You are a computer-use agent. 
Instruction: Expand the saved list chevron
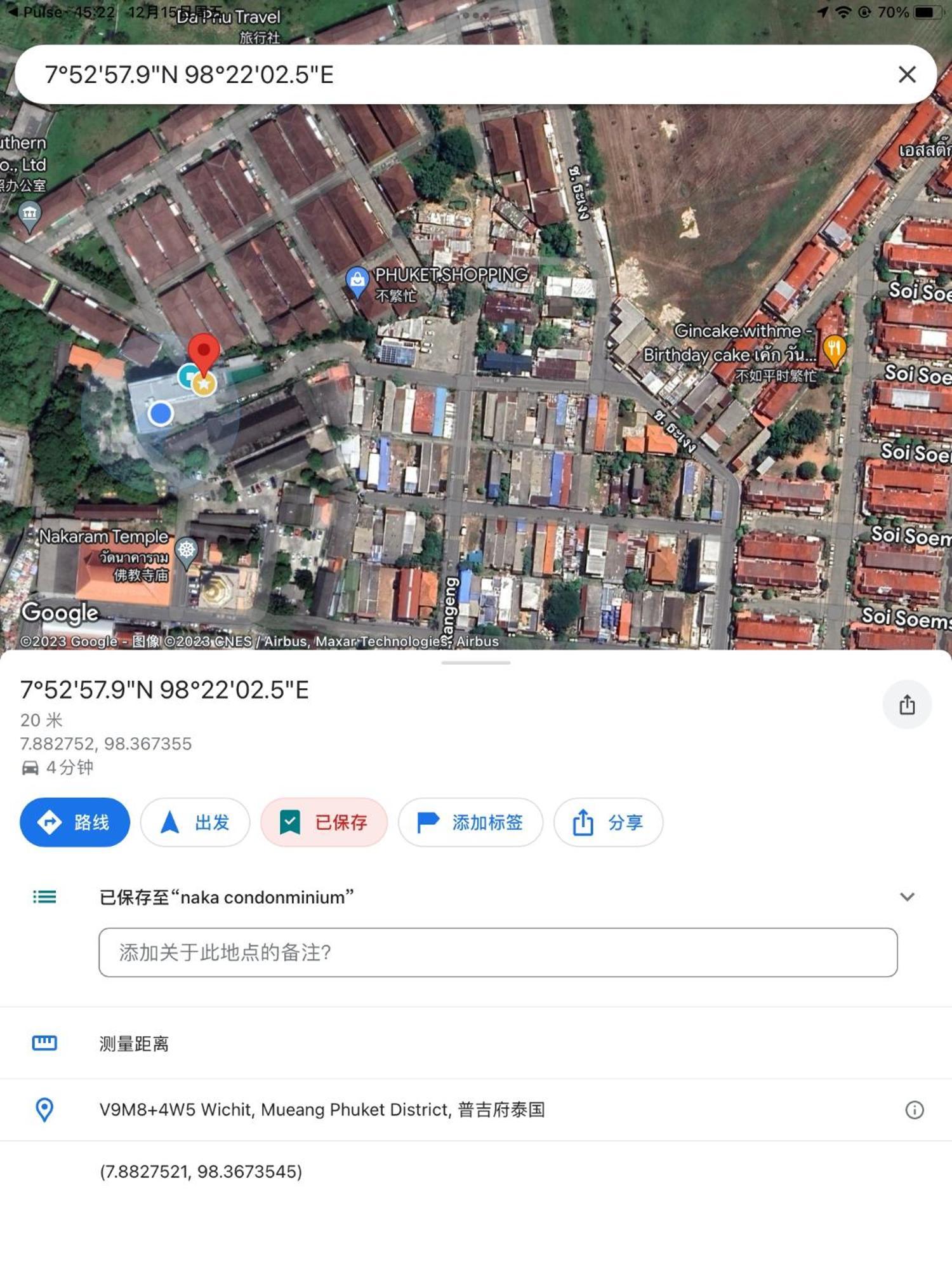point(907,897)
